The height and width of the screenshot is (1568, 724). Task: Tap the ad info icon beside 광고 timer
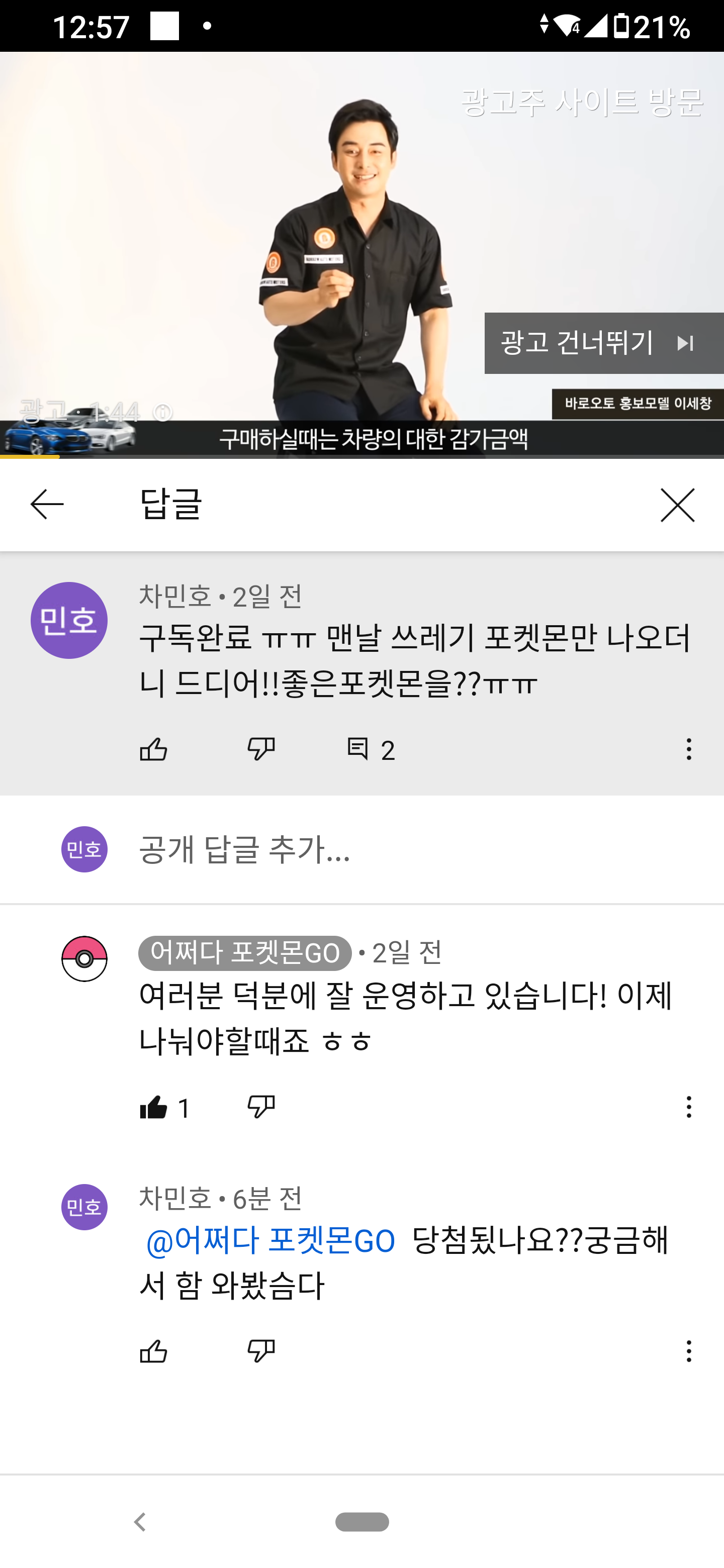(x=162, y=413)
